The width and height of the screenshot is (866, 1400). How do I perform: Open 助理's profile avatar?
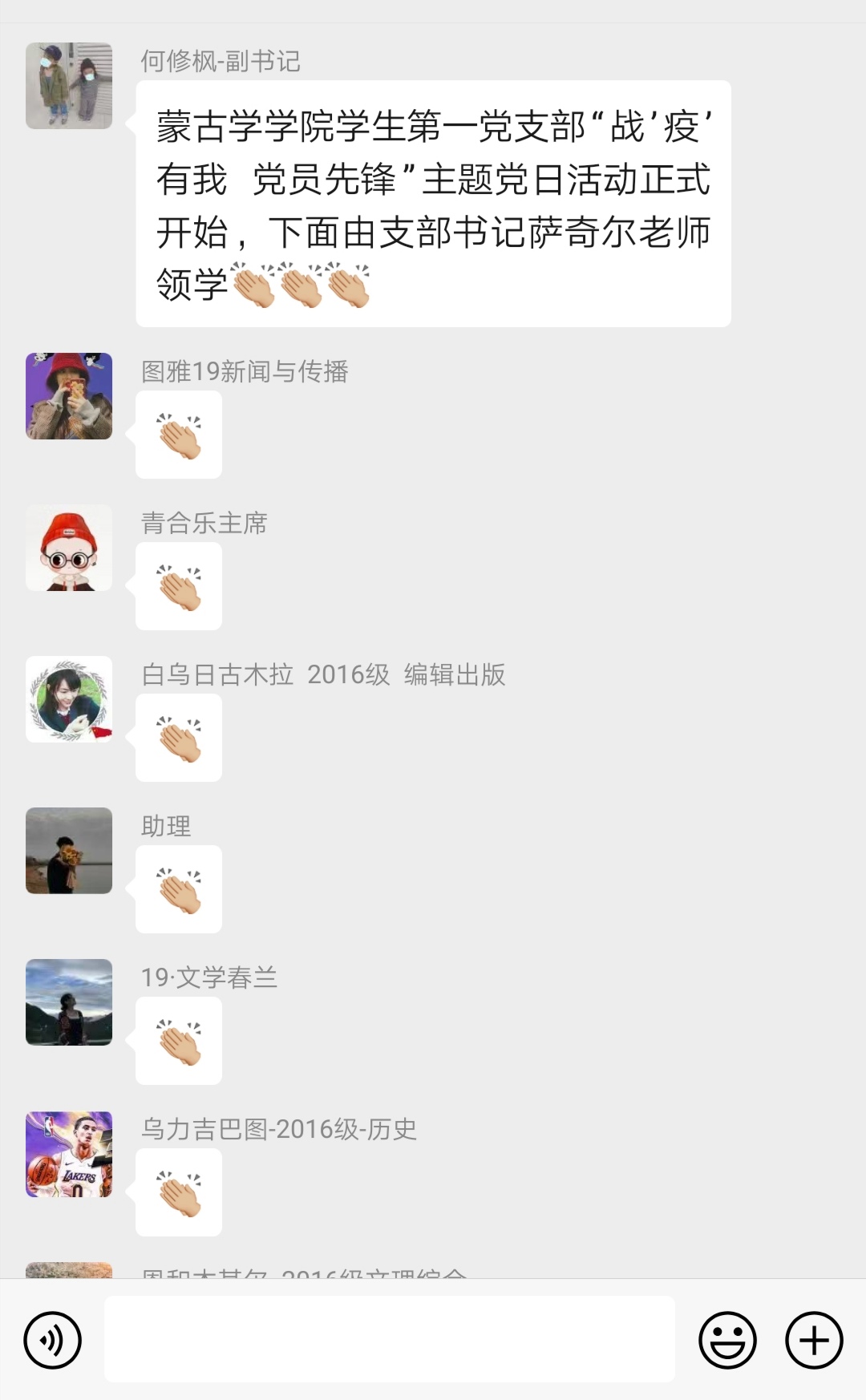[x=69, y=851]
